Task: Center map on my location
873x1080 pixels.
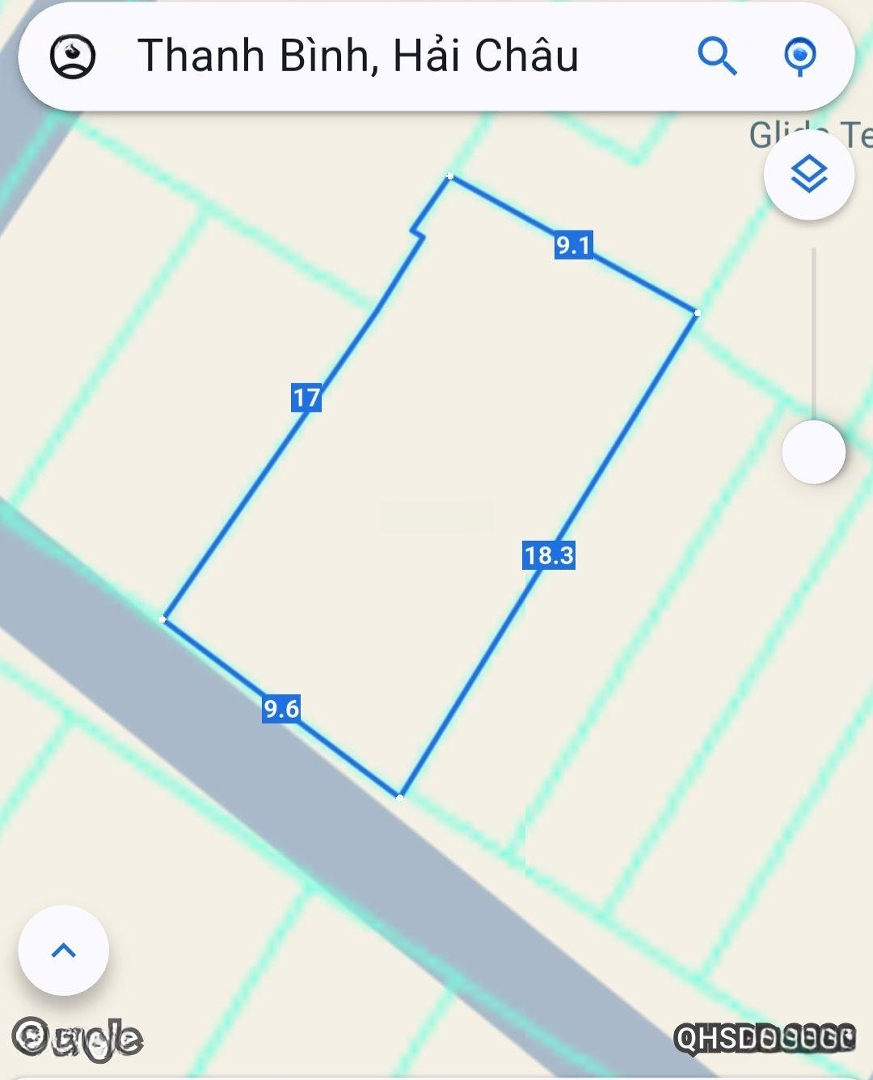Action: (799, 56)
